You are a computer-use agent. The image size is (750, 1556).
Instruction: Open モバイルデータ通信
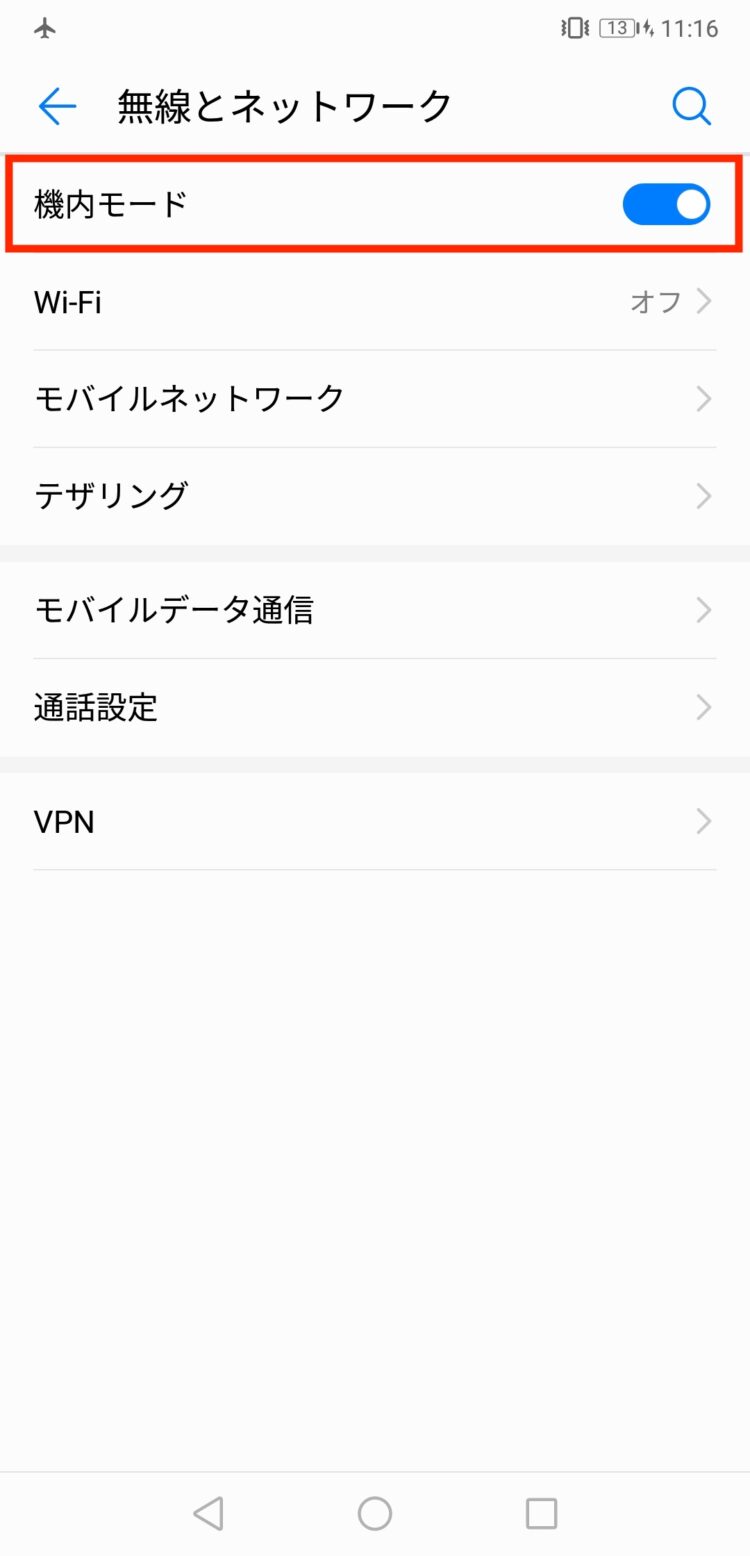coord(374,610)
